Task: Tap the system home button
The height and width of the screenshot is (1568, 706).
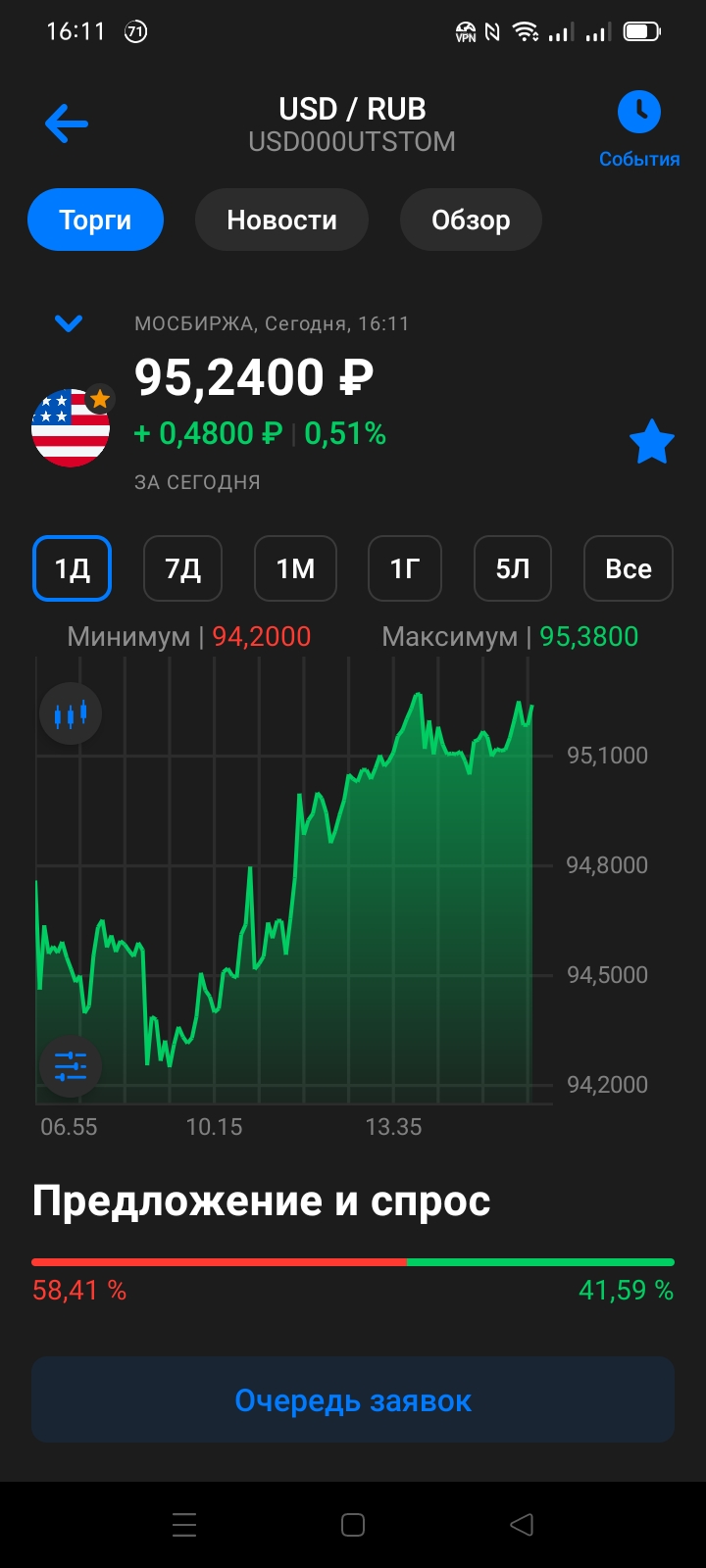Action: pos(353,1525)
